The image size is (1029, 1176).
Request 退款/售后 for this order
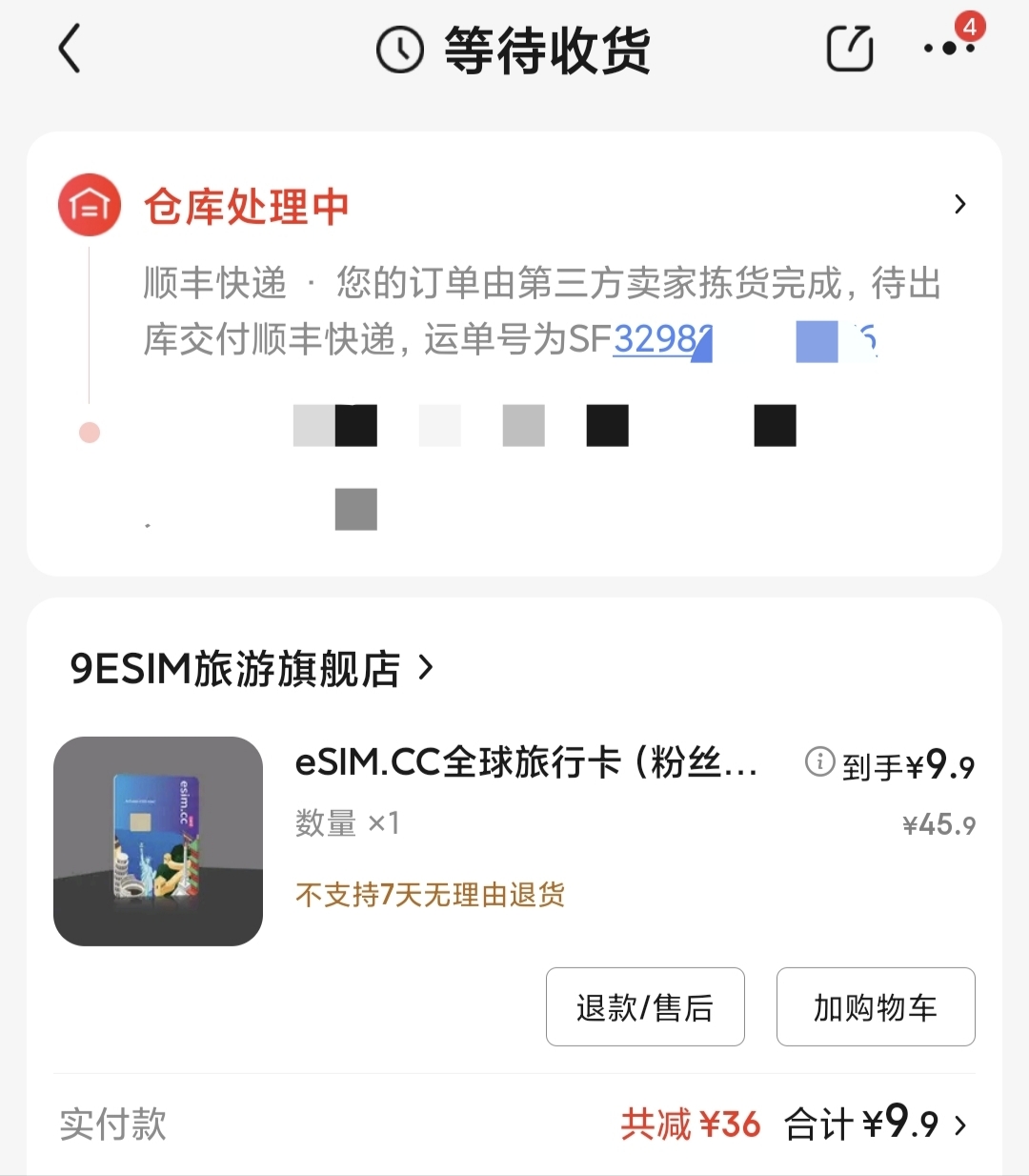pos(645,1006)
